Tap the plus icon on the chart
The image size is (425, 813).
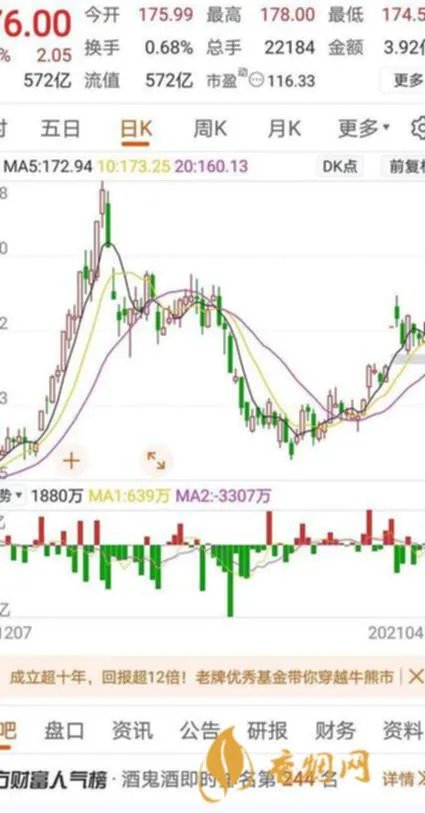72,460
